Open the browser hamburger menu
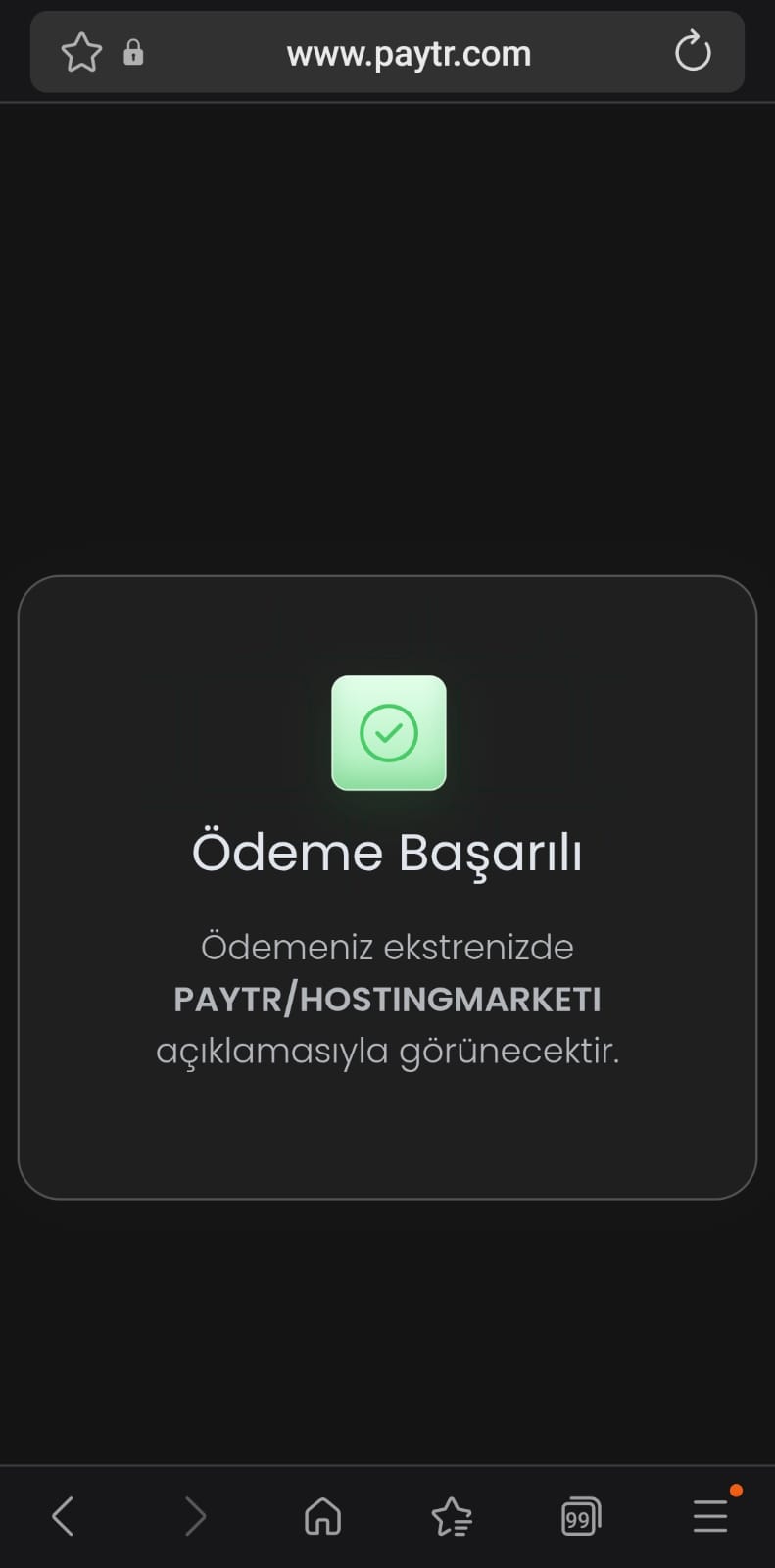 click(x=710, y=1516)
